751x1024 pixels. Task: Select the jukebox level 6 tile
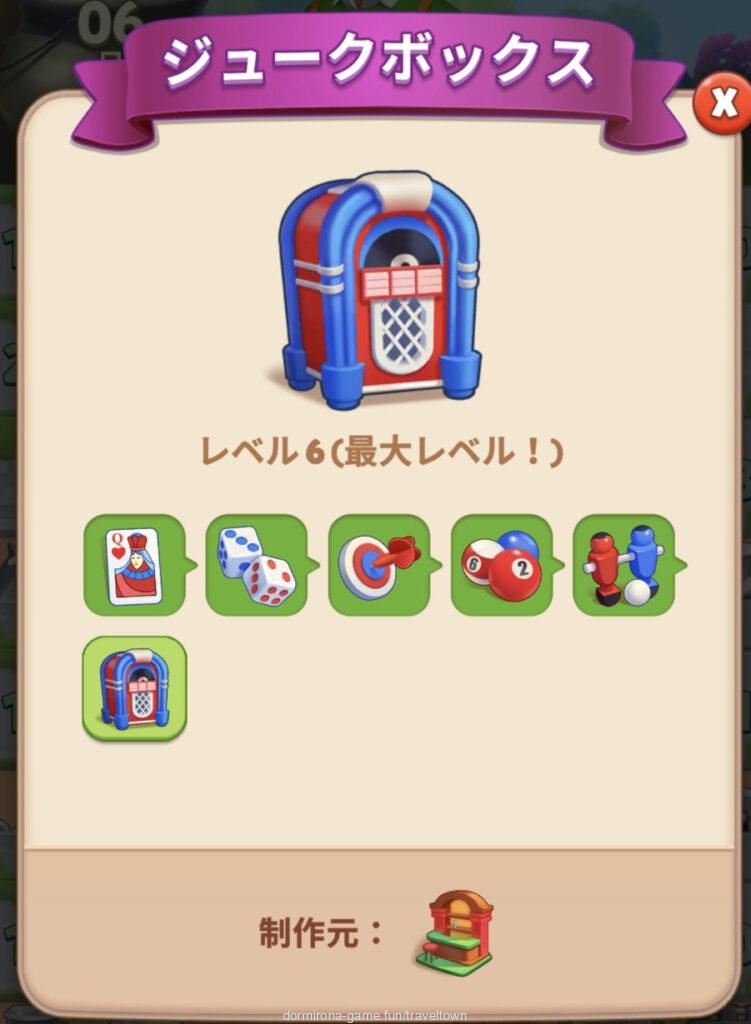(x=134, y=688)
